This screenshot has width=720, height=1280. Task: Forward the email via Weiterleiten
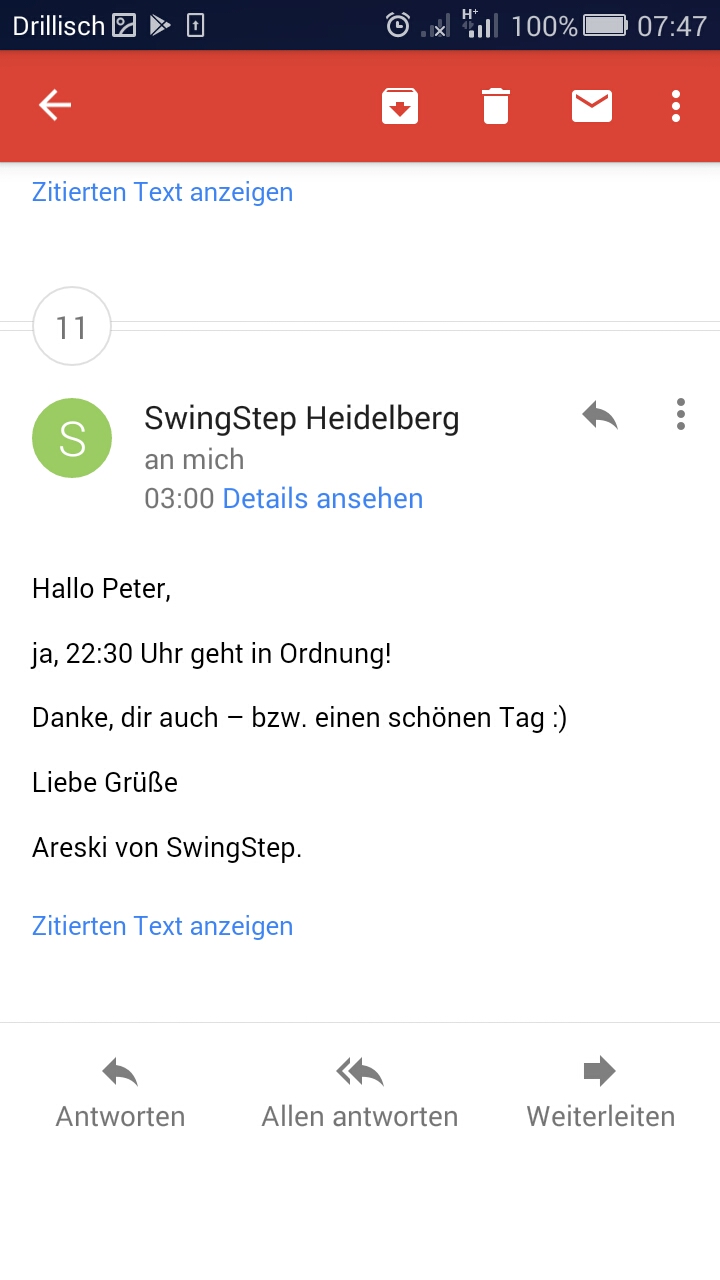pyautogui.click(x=600, y=1093)
